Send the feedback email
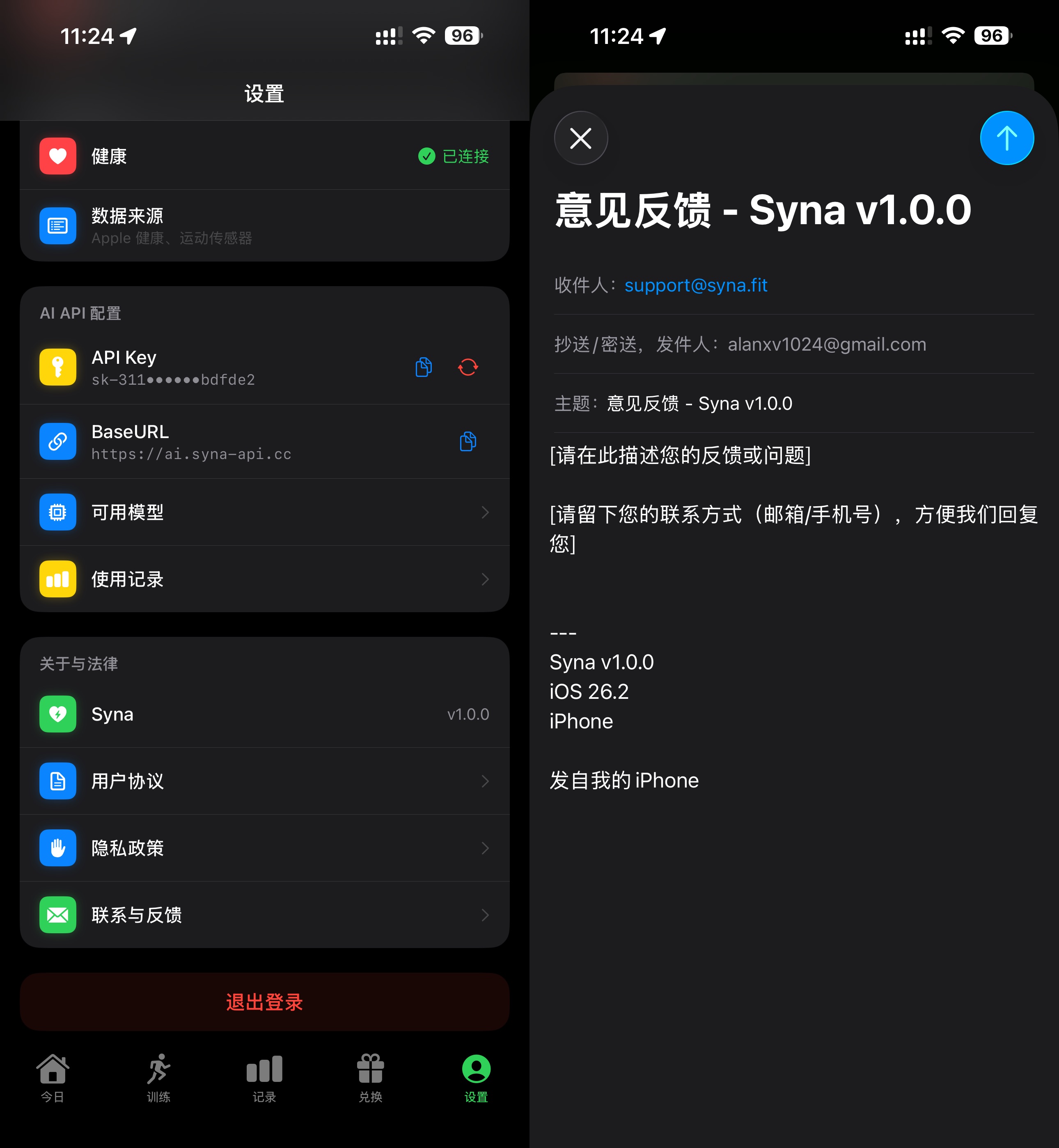 [x=1006, y=138]
